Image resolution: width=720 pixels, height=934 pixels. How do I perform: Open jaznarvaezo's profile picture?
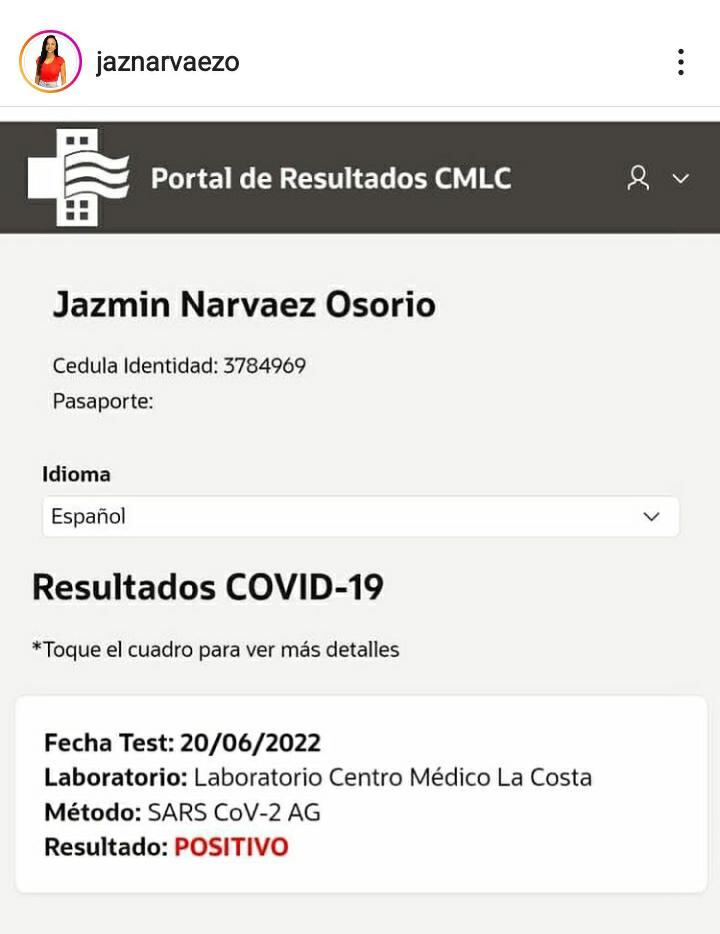50,62
